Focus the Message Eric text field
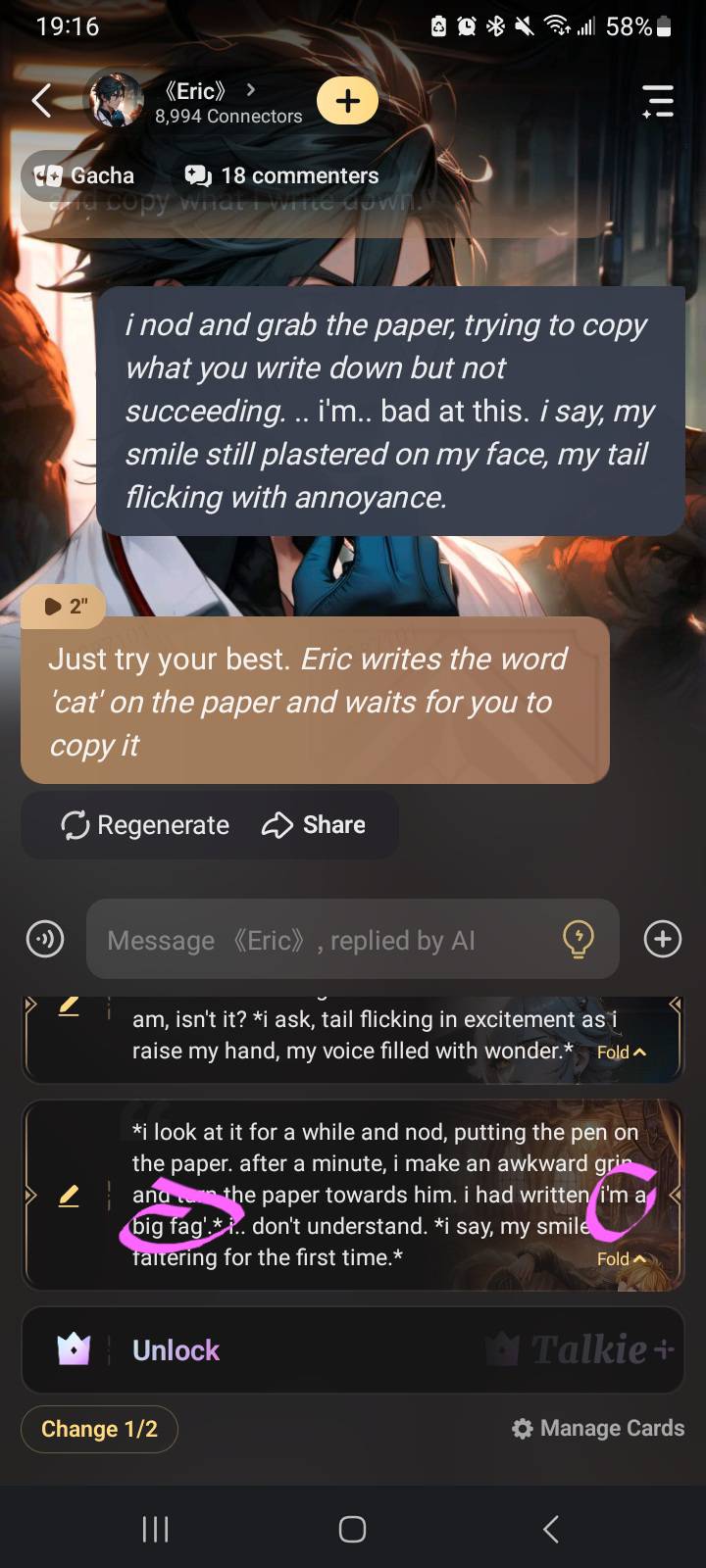This screenshot has height=1568, width=706. (324, 940)
